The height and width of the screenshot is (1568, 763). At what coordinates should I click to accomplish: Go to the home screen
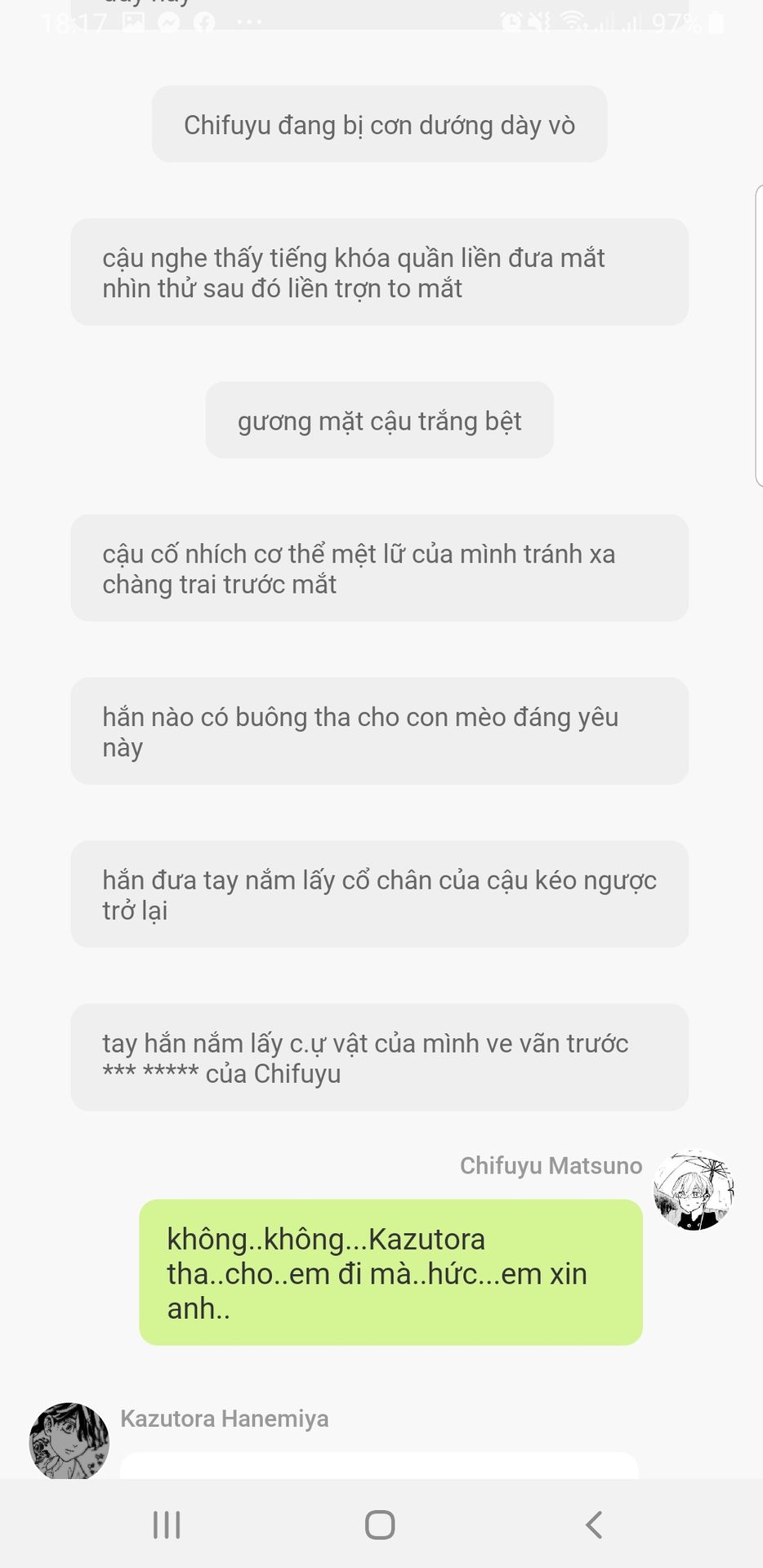tap(380, 1525)
